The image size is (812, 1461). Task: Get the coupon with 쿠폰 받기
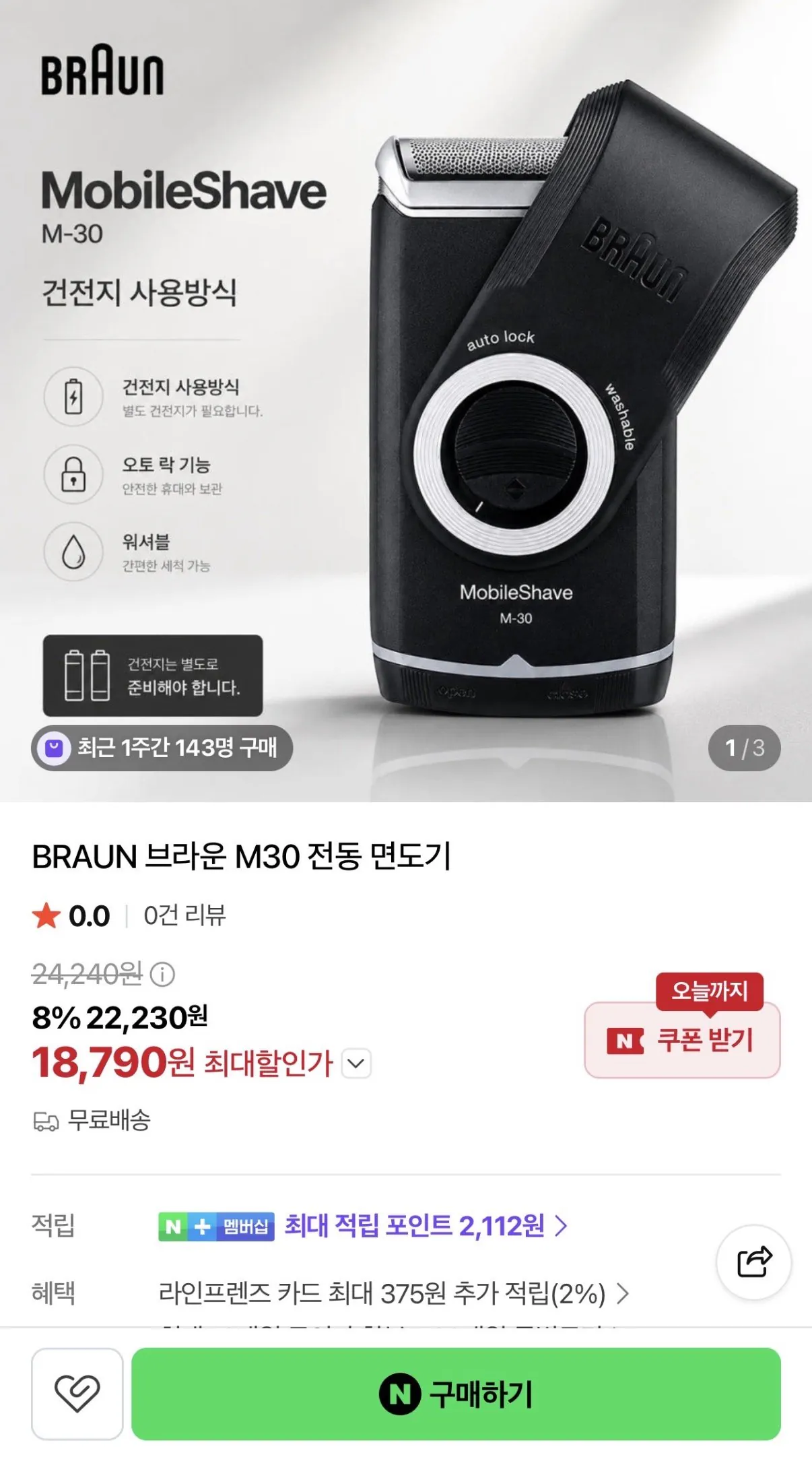tap(682, 1039)
